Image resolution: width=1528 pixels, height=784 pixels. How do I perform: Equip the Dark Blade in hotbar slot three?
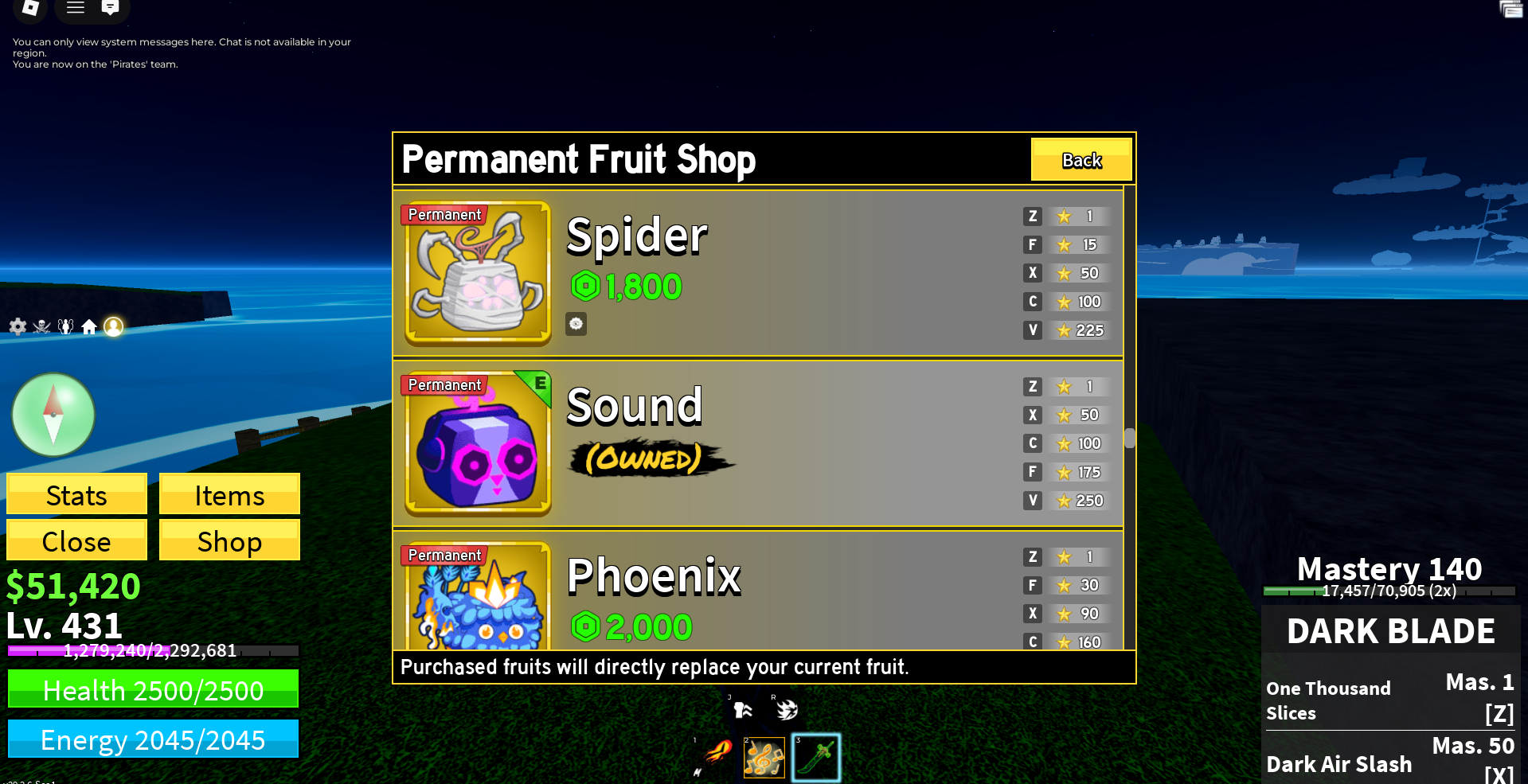tap(816, 758)
